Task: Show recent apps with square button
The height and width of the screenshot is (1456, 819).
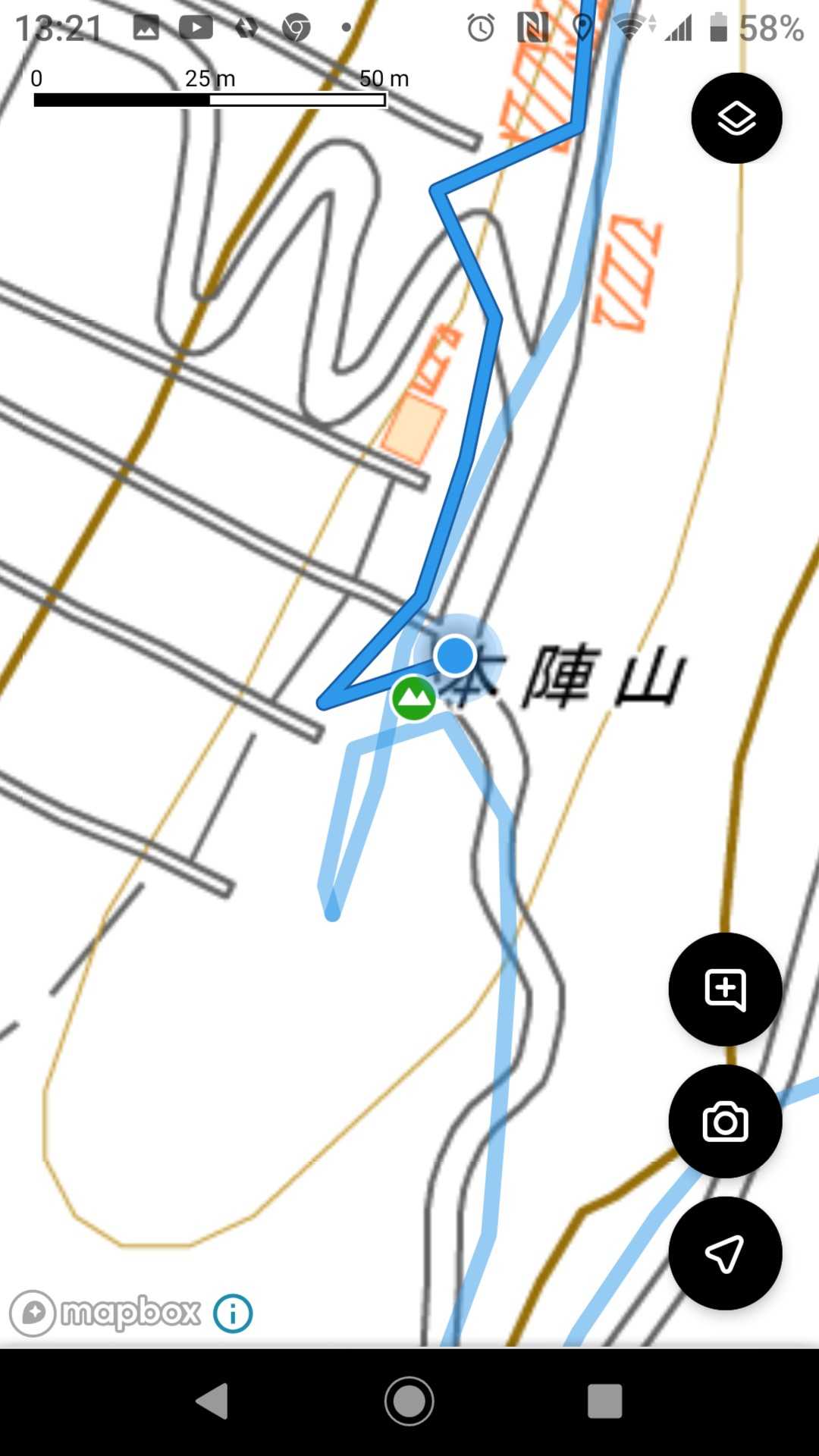Action: pos(605,1401)
